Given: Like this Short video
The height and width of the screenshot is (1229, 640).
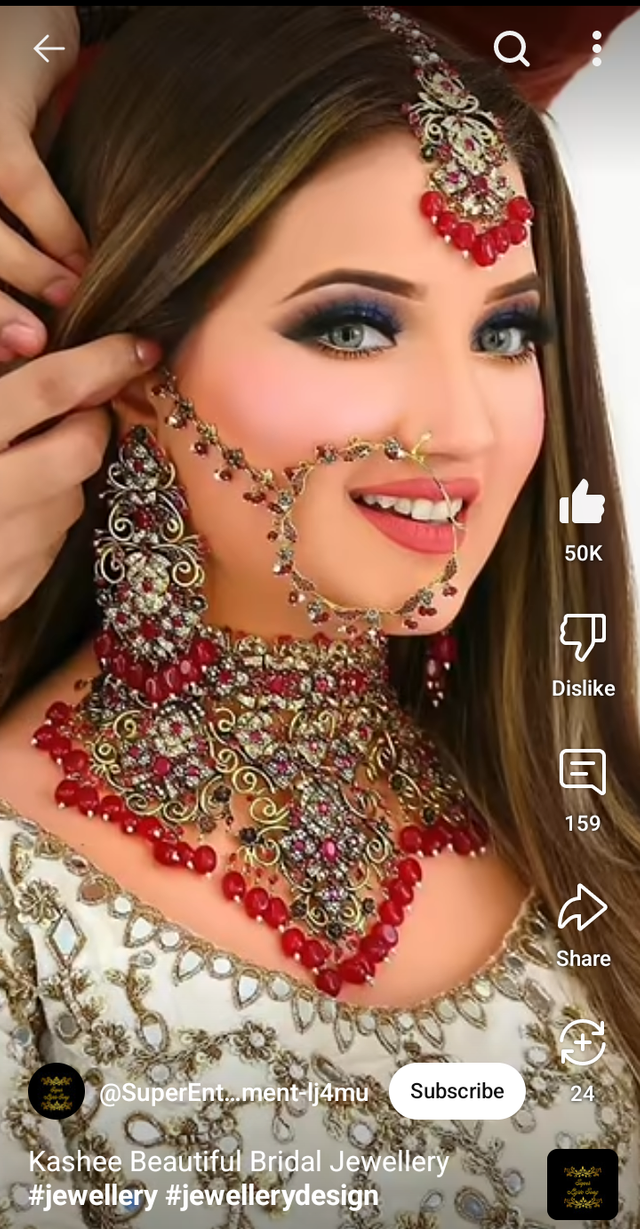Looking at the screenshot, I should click(x=582, y=502).
